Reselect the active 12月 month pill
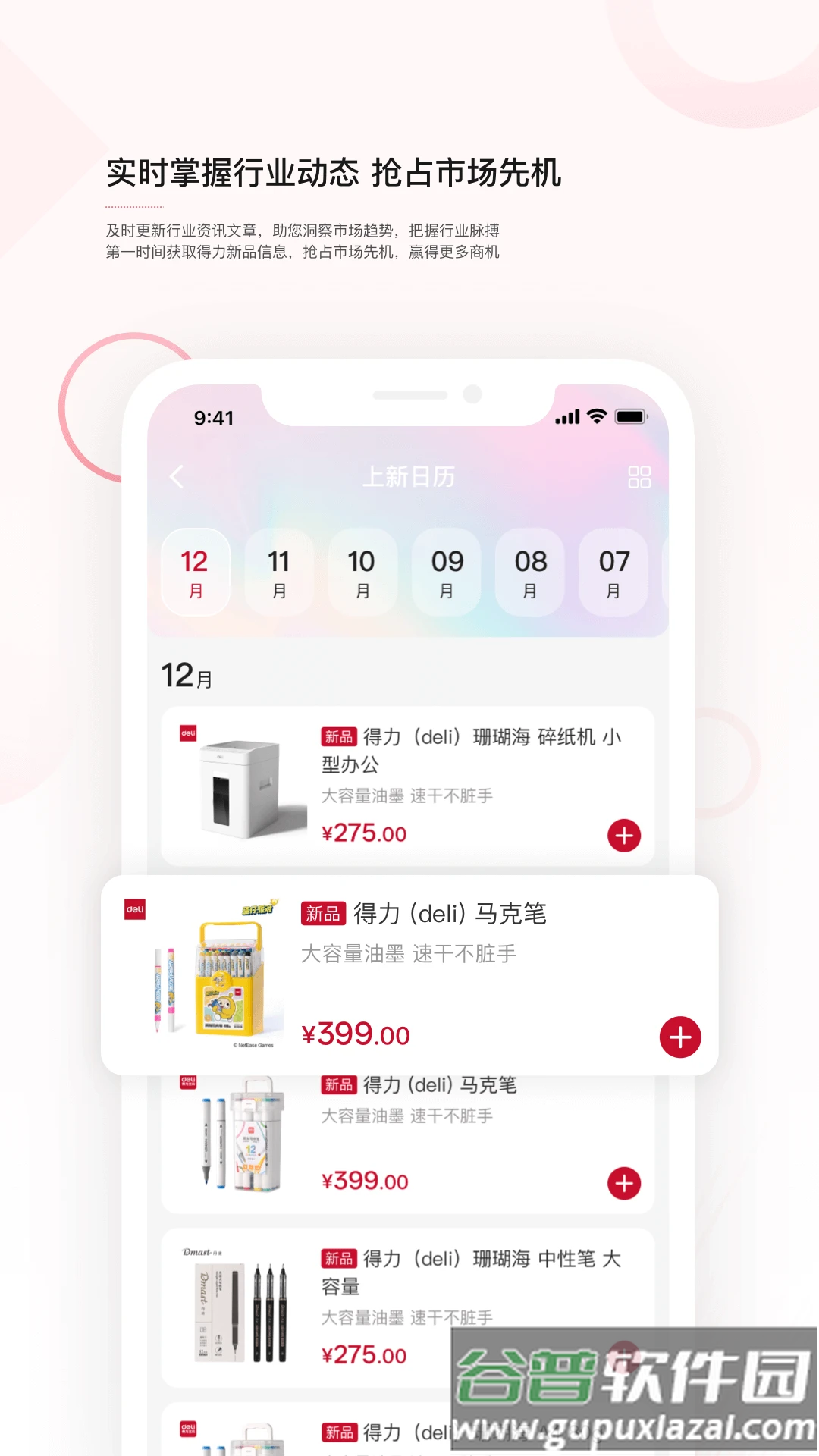 195,573
